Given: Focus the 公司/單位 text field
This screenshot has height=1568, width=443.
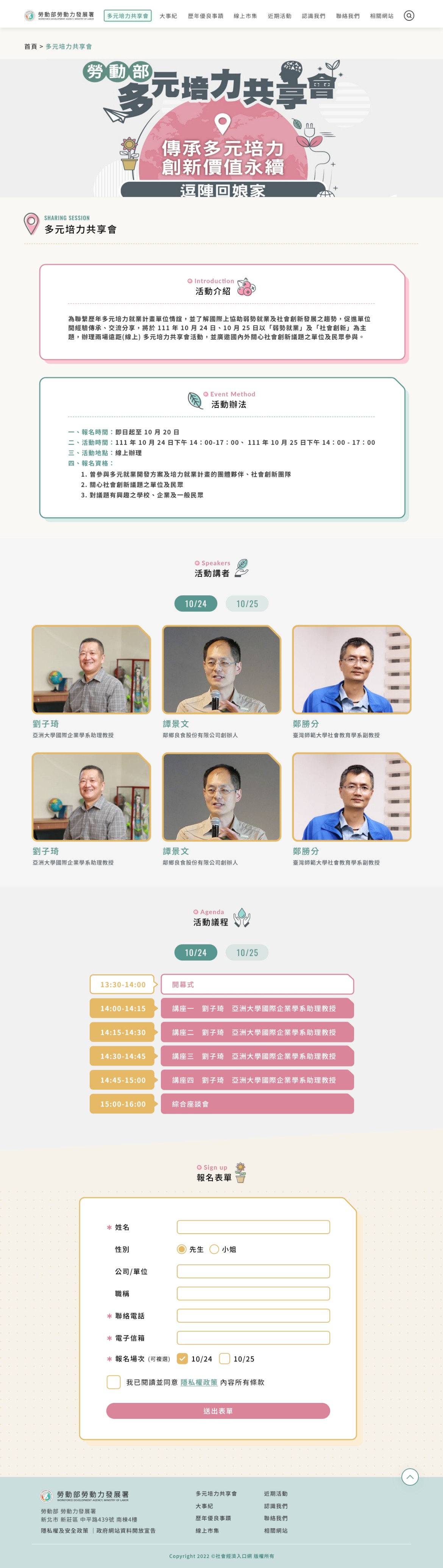Looking at the screenshot, I should pyautogui.click(x=253, y=1272).
